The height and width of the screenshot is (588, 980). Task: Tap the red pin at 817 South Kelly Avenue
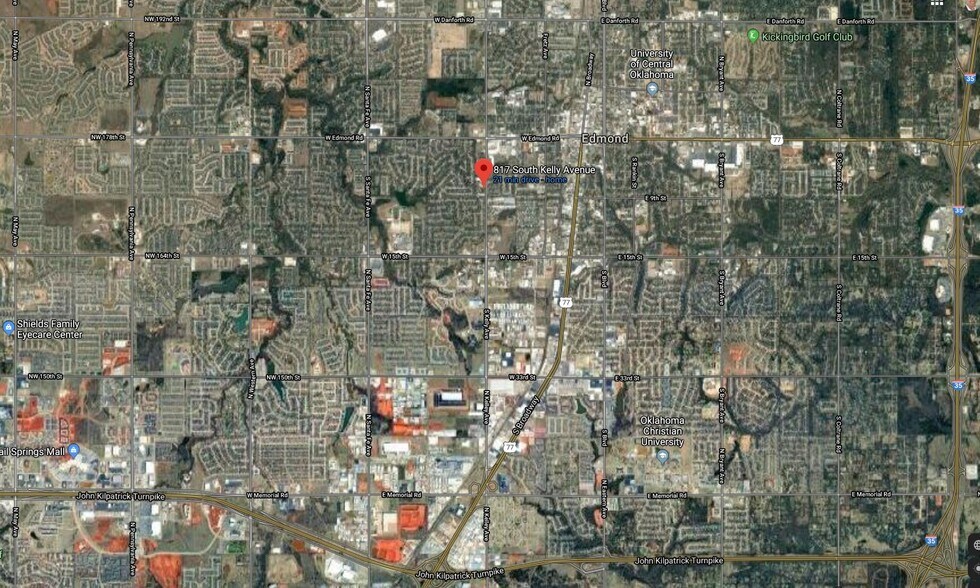coord(483,170)
